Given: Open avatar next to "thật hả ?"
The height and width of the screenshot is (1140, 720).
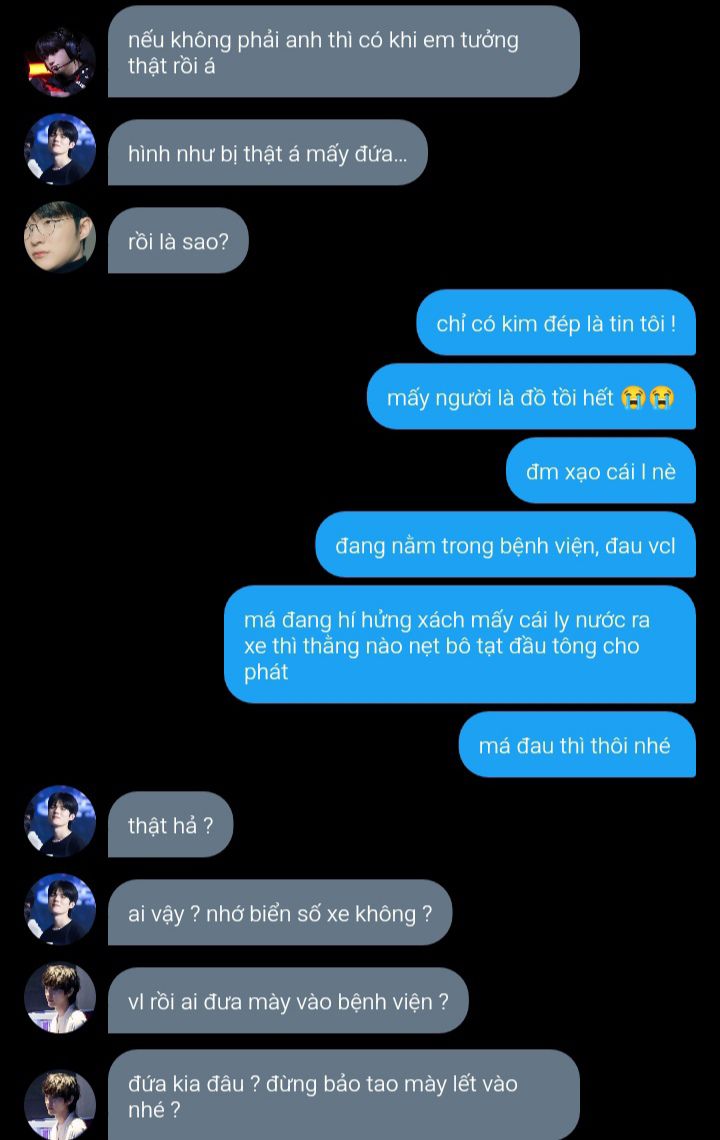Looking at the screenshot, I should click(x=60, y=822).
